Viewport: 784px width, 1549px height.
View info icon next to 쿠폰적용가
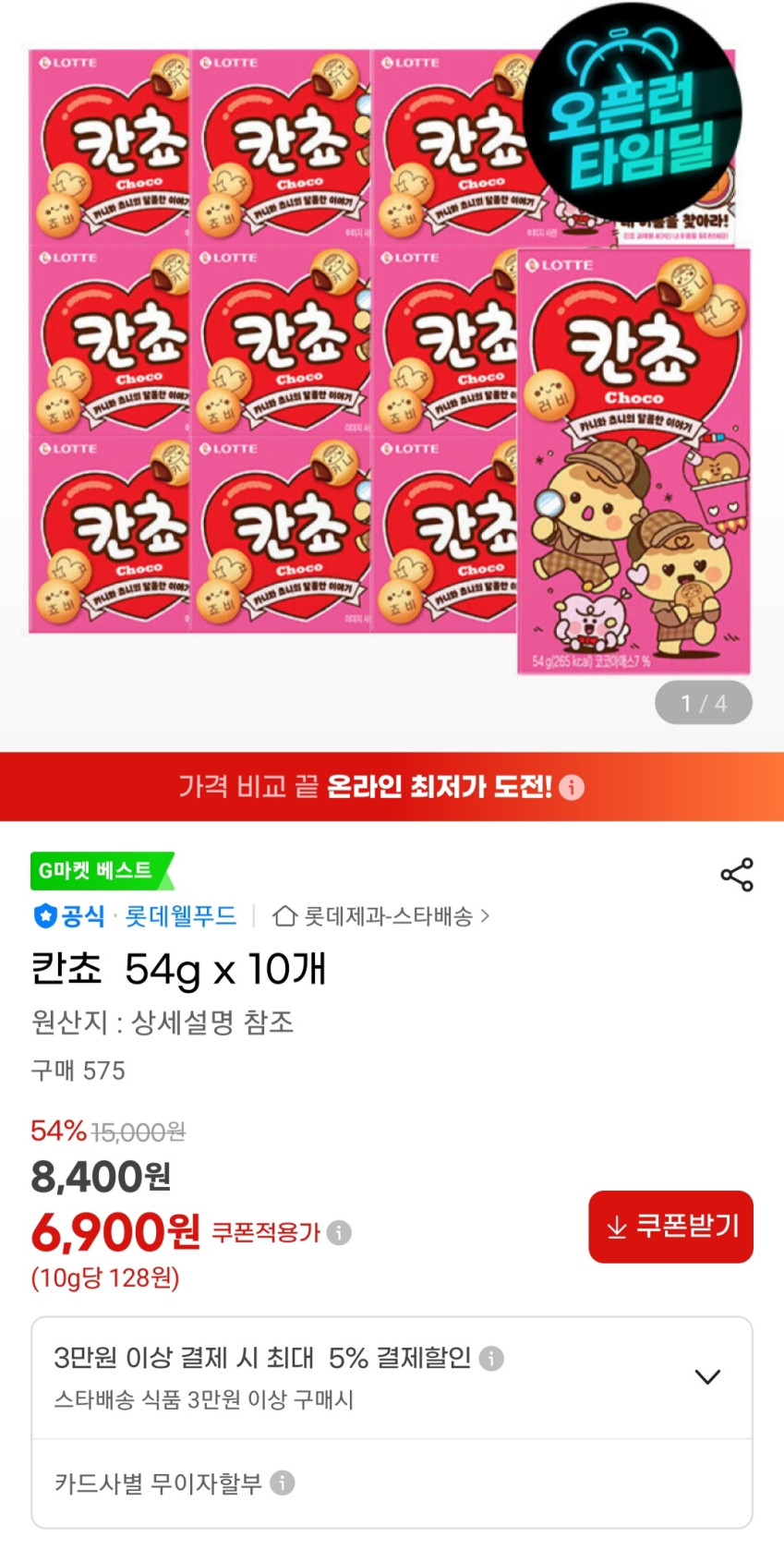pyautogui.click(x=339, y=1232)
